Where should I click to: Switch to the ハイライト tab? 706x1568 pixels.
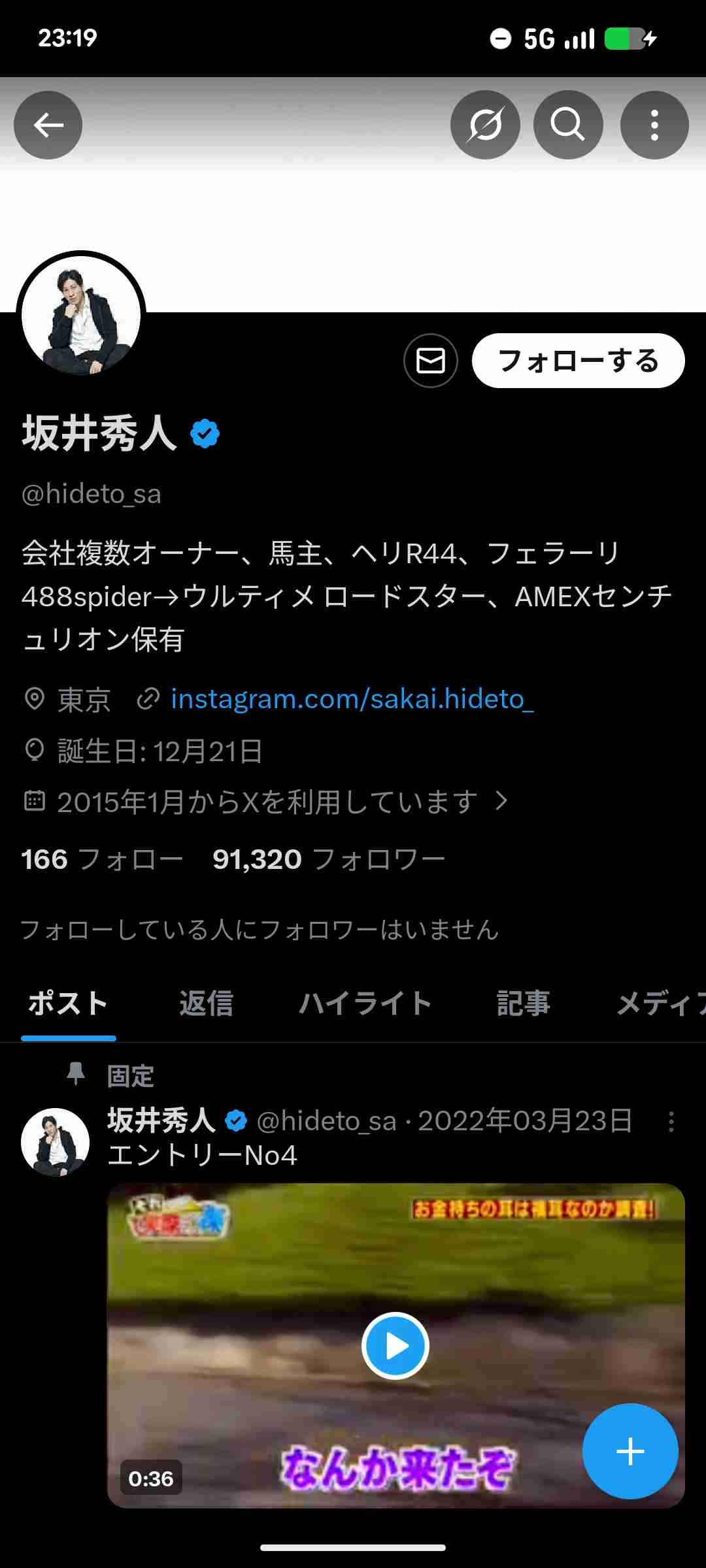[x=365, y=1004]
